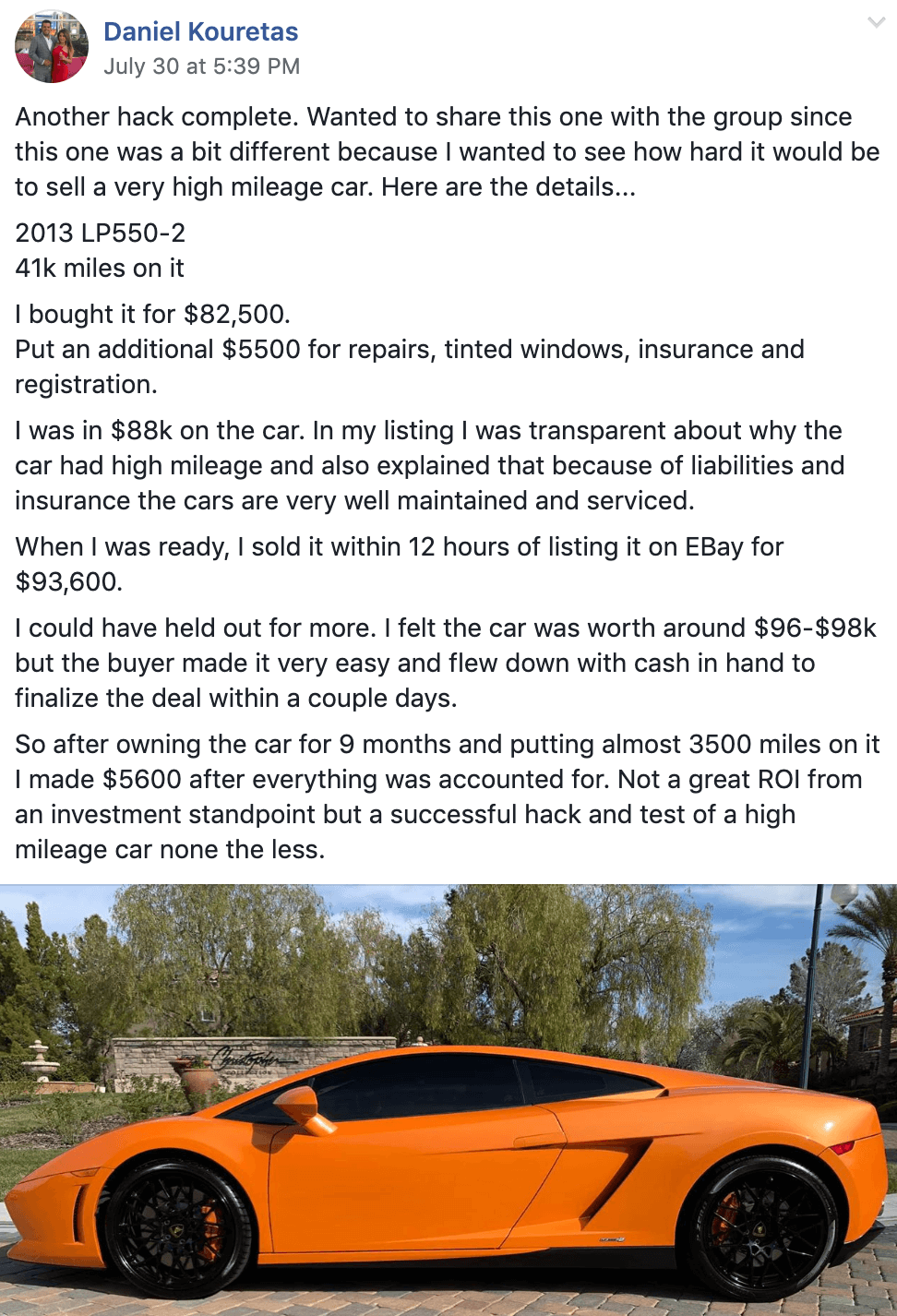The height and width of the screenshot is (1316, 897).
Task: Open Daniel Kouretas's profile picture
Action: [52, 47]
